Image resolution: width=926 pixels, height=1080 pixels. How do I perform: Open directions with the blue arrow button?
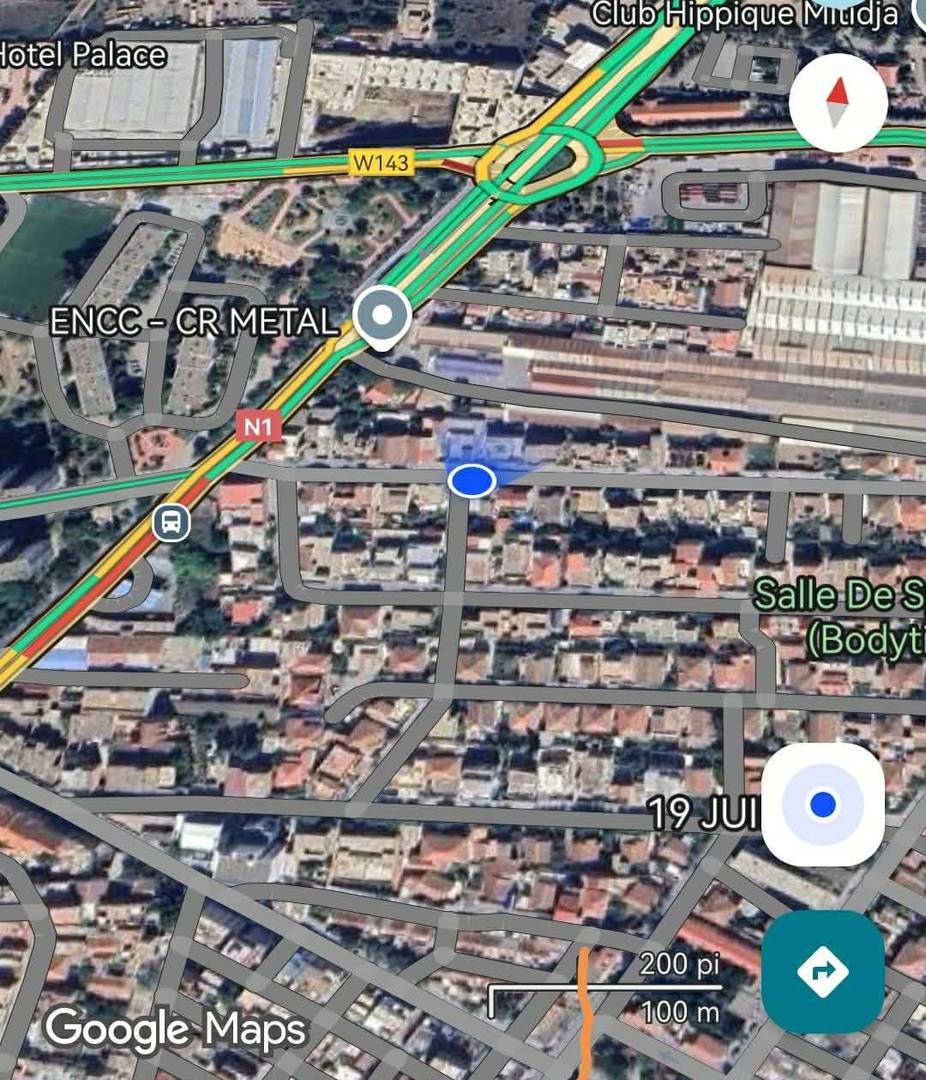(822, 970)
